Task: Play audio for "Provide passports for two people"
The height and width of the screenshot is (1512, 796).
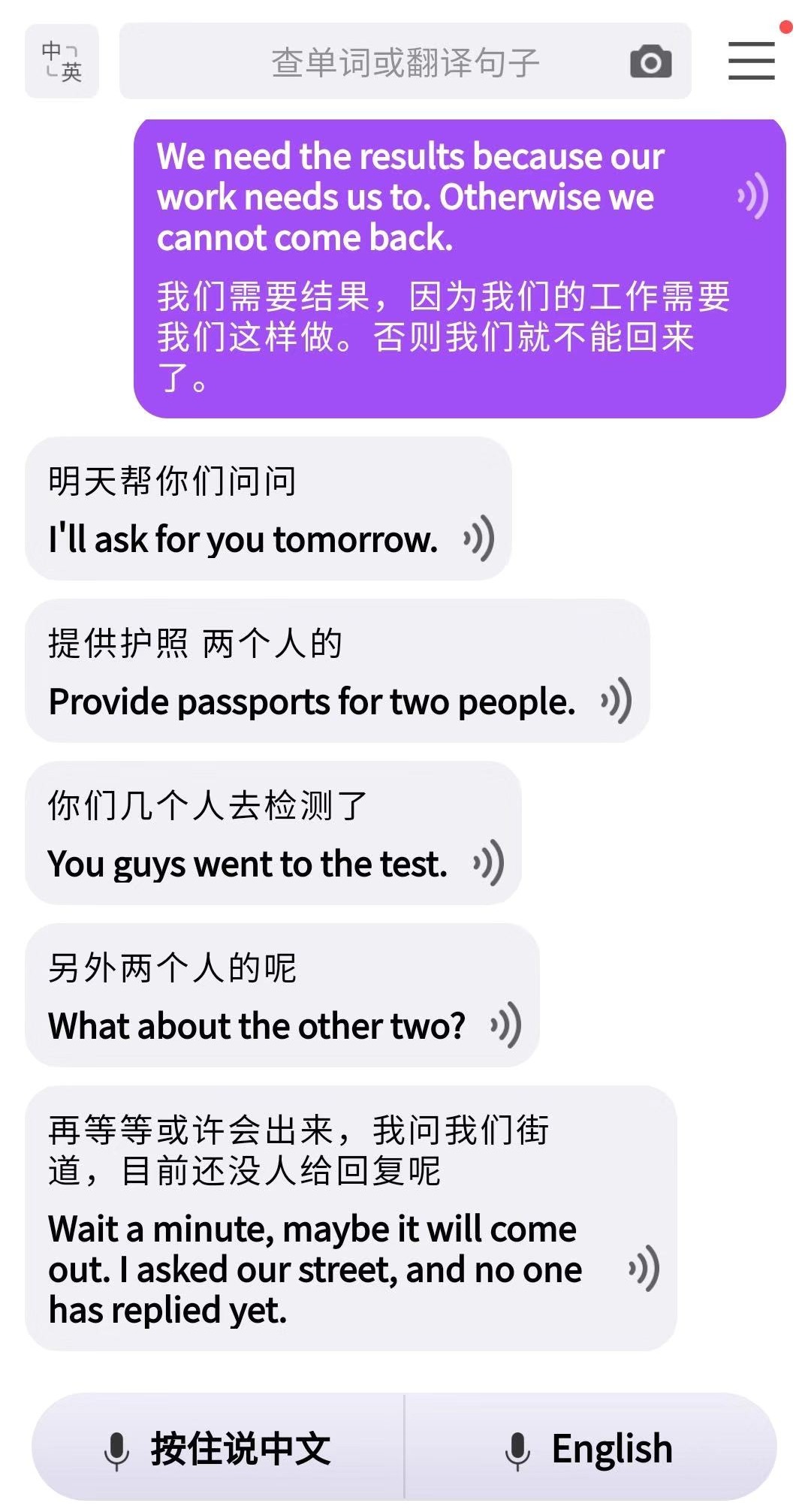Action: [x=617, y=701]
